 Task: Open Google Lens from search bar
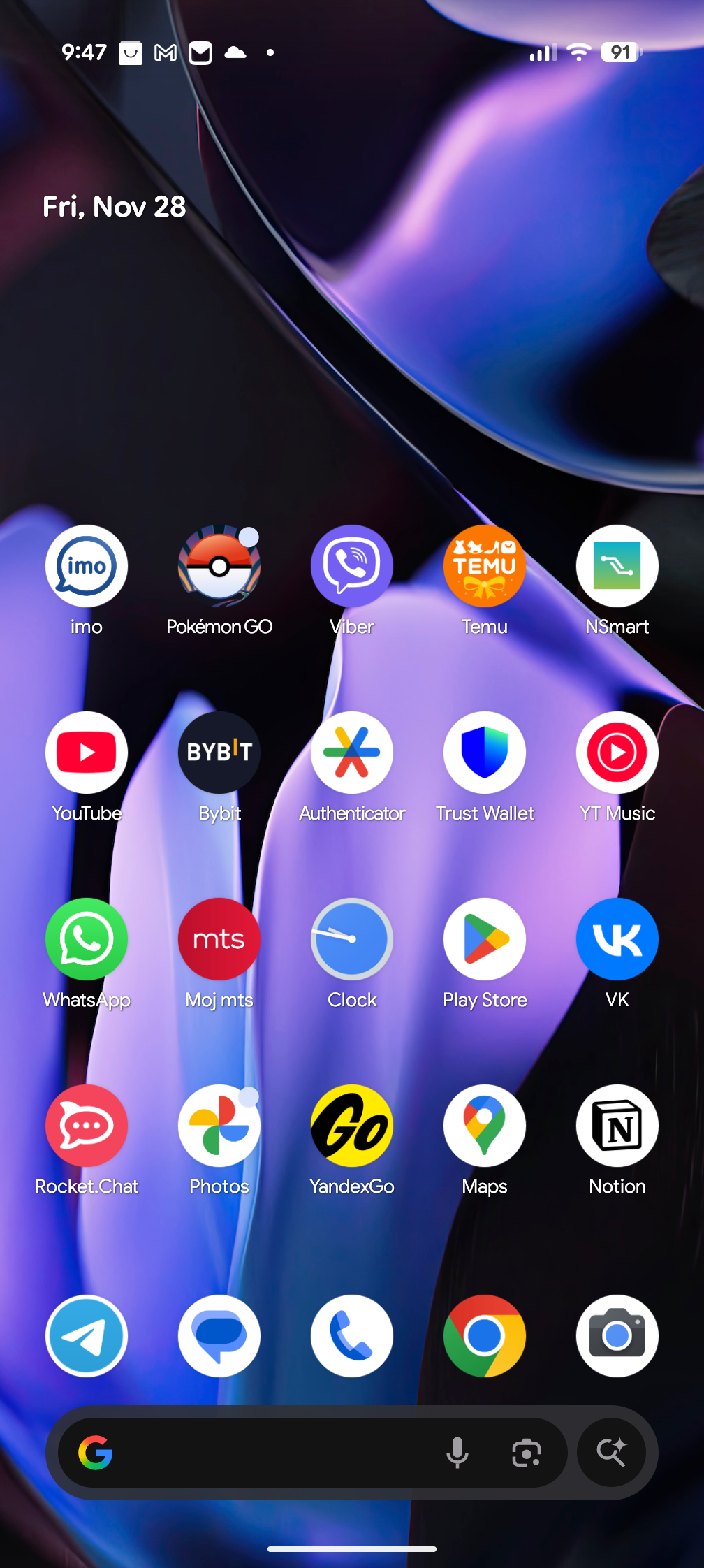(x=526, y=1453)
